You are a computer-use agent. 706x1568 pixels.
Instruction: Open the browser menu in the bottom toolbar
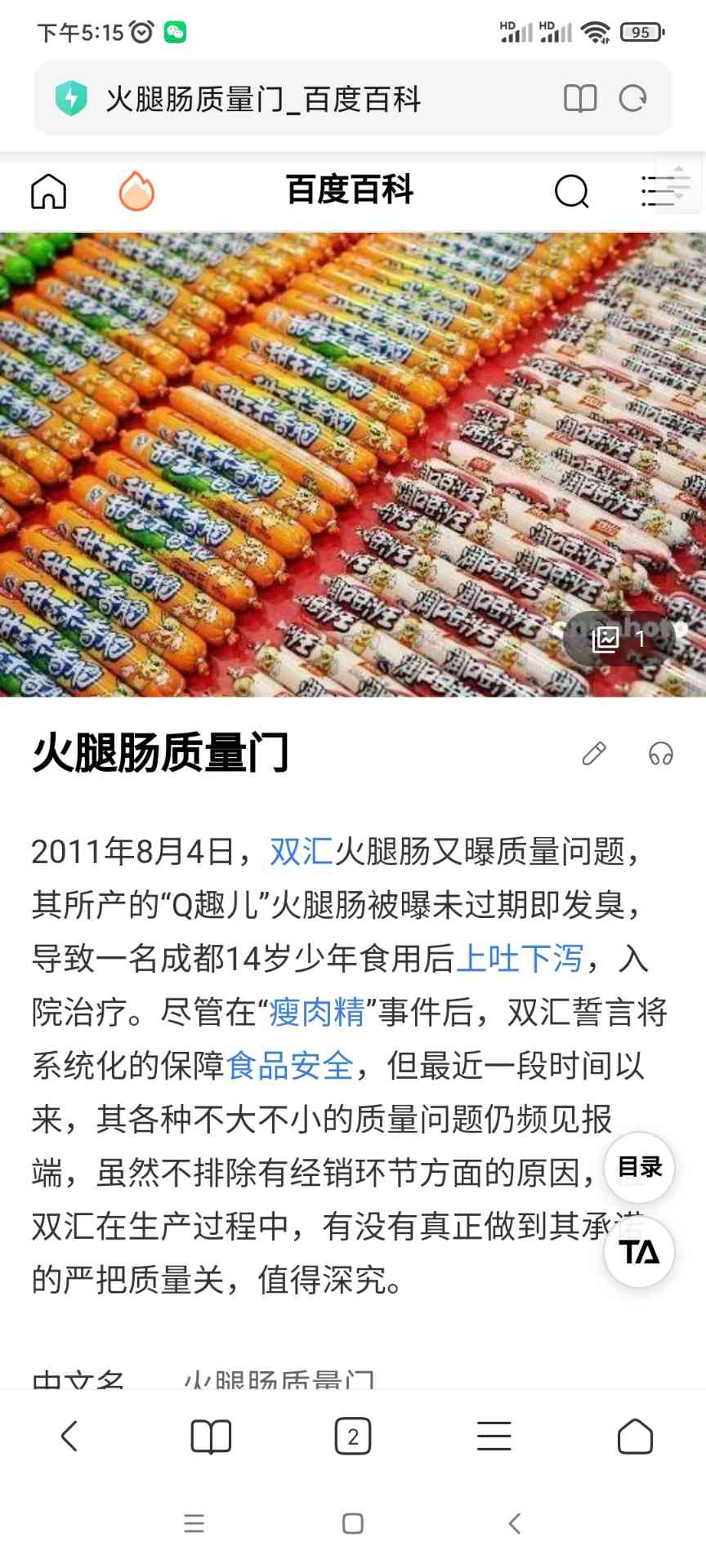tap(494, 1437)
